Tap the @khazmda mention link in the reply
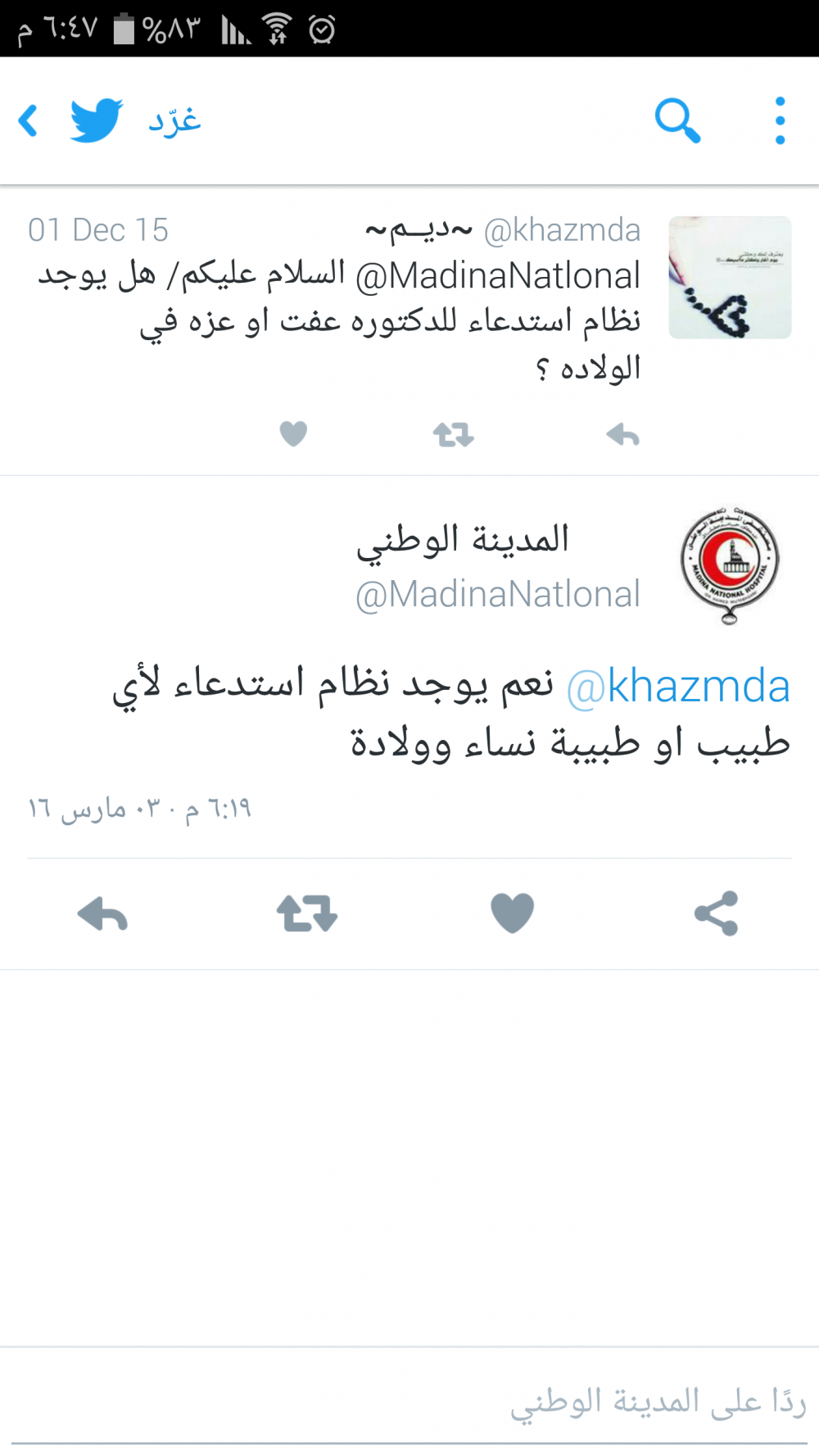The height and width of the screenshot is (1456, 819). [x=678, y=687]
